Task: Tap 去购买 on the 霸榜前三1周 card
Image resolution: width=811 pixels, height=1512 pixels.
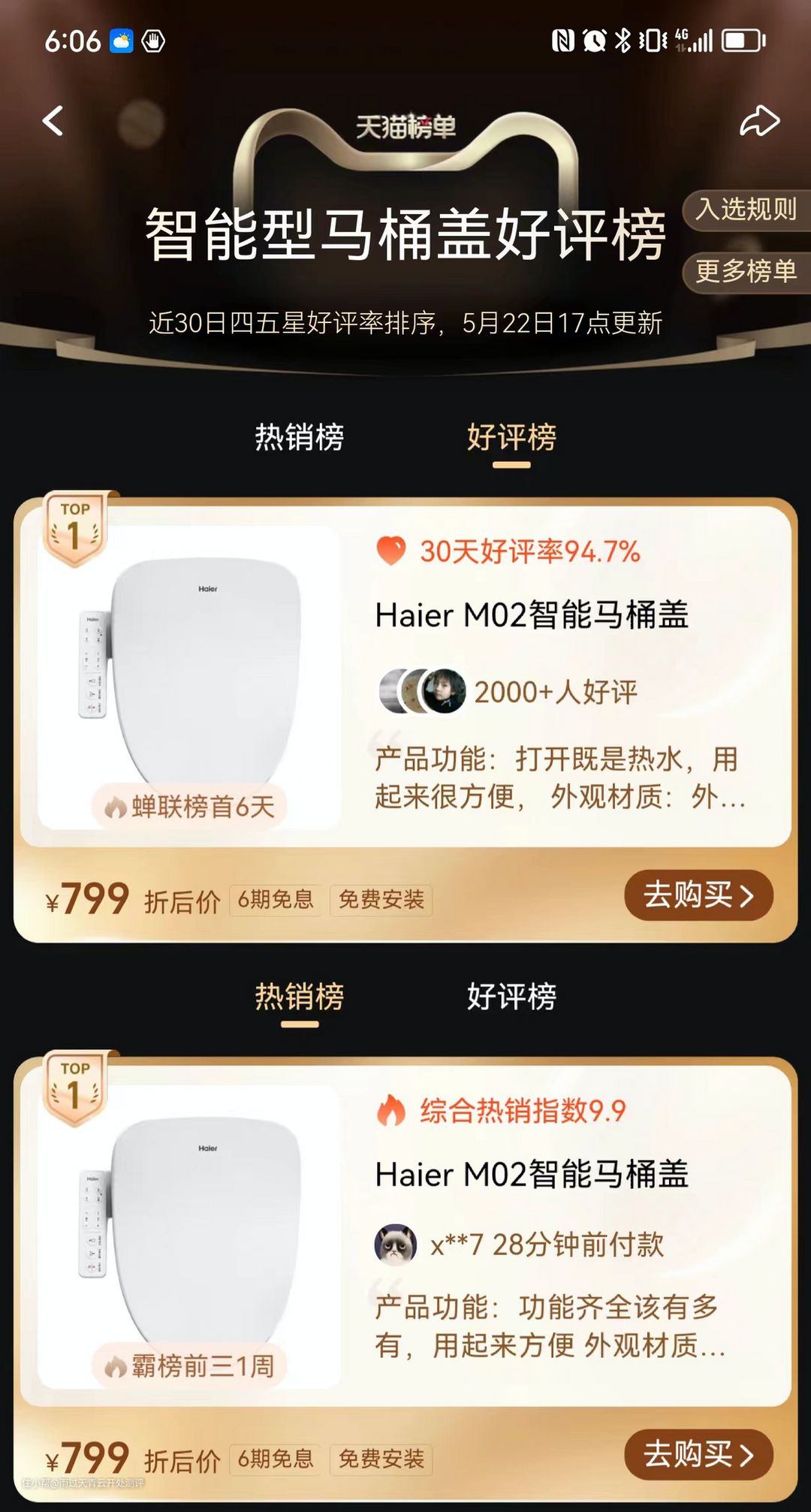Action: coord(698,1455)
